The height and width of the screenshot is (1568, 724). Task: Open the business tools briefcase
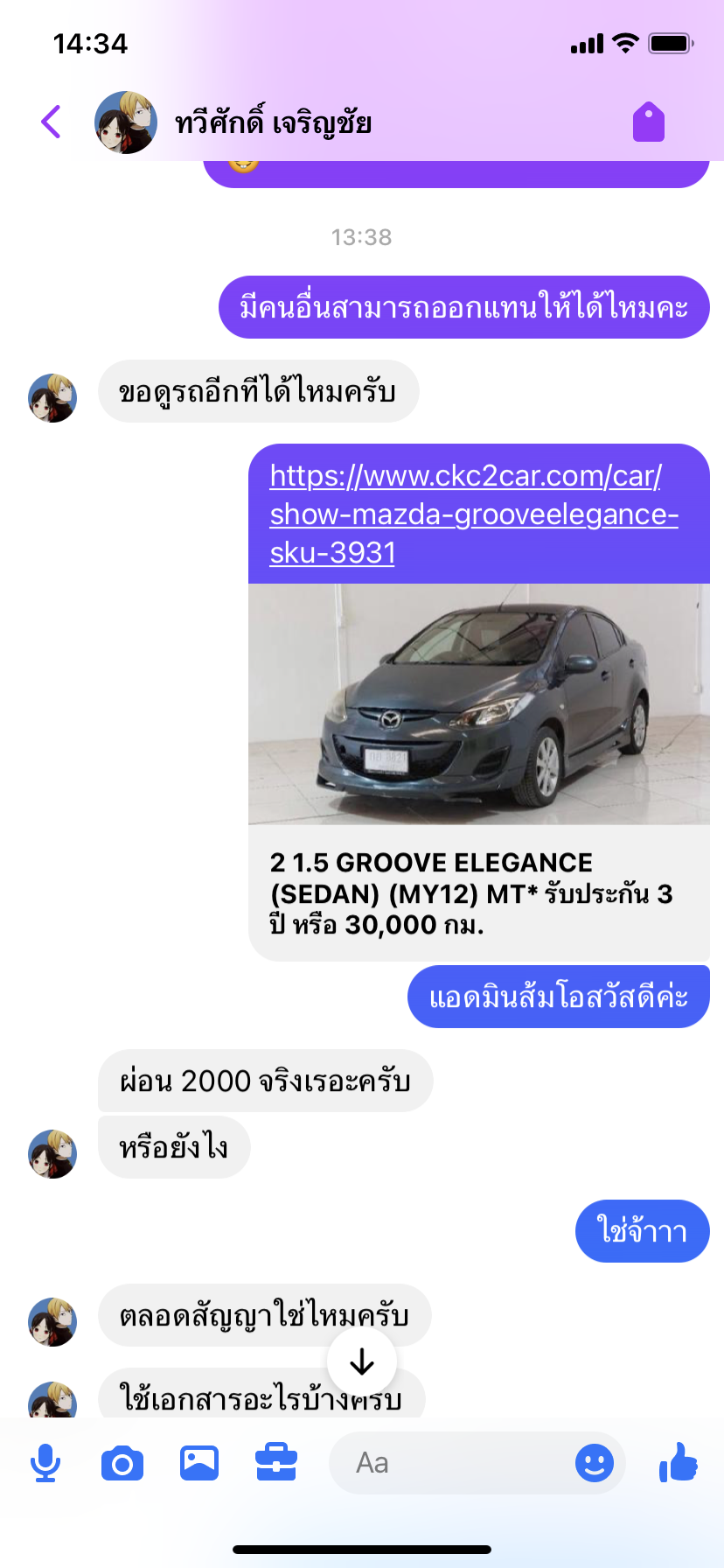pyautogui.click(x=276, y=1463)
